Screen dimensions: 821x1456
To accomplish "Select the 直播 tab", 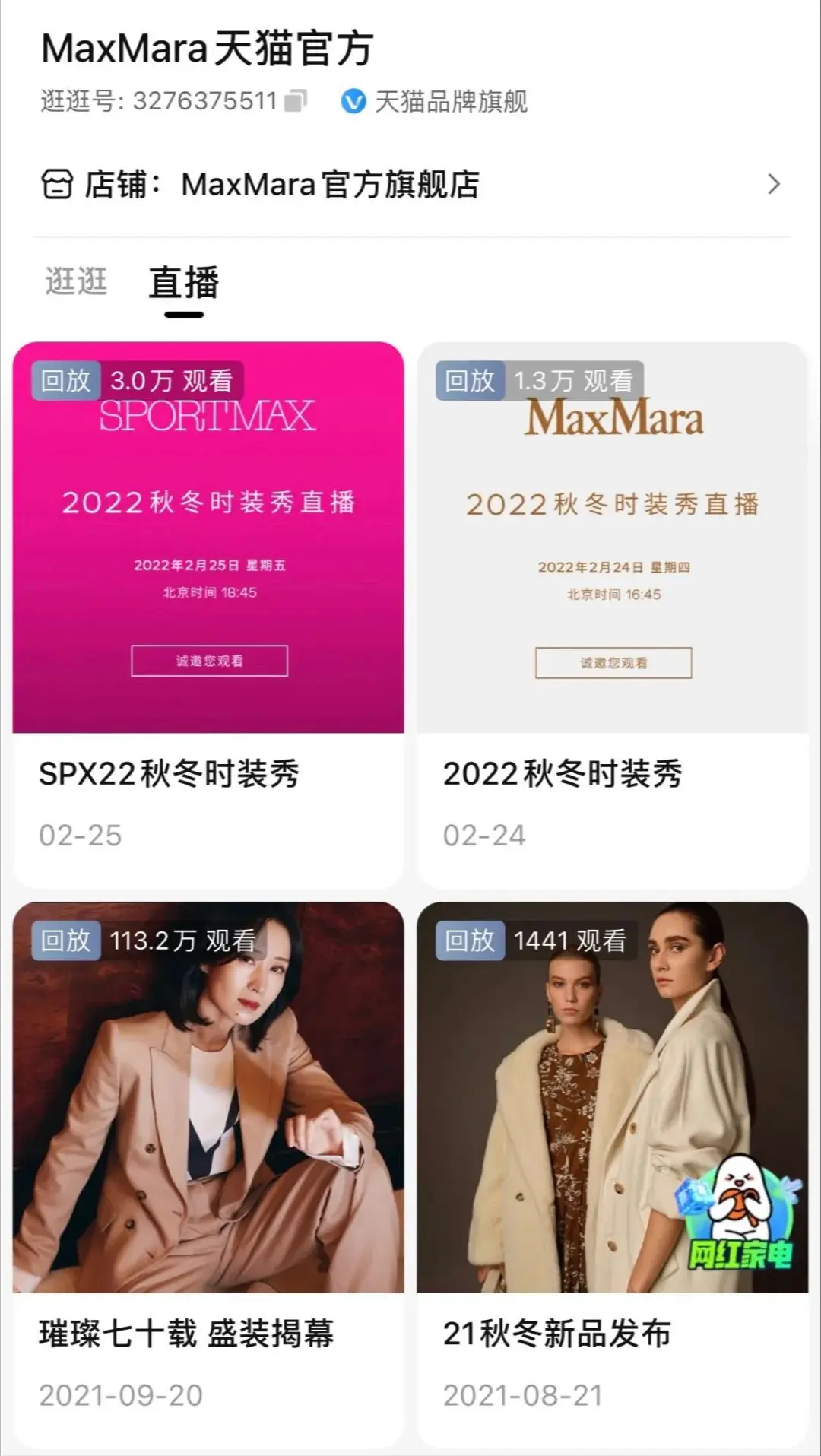I will click(x=184, y=284).
